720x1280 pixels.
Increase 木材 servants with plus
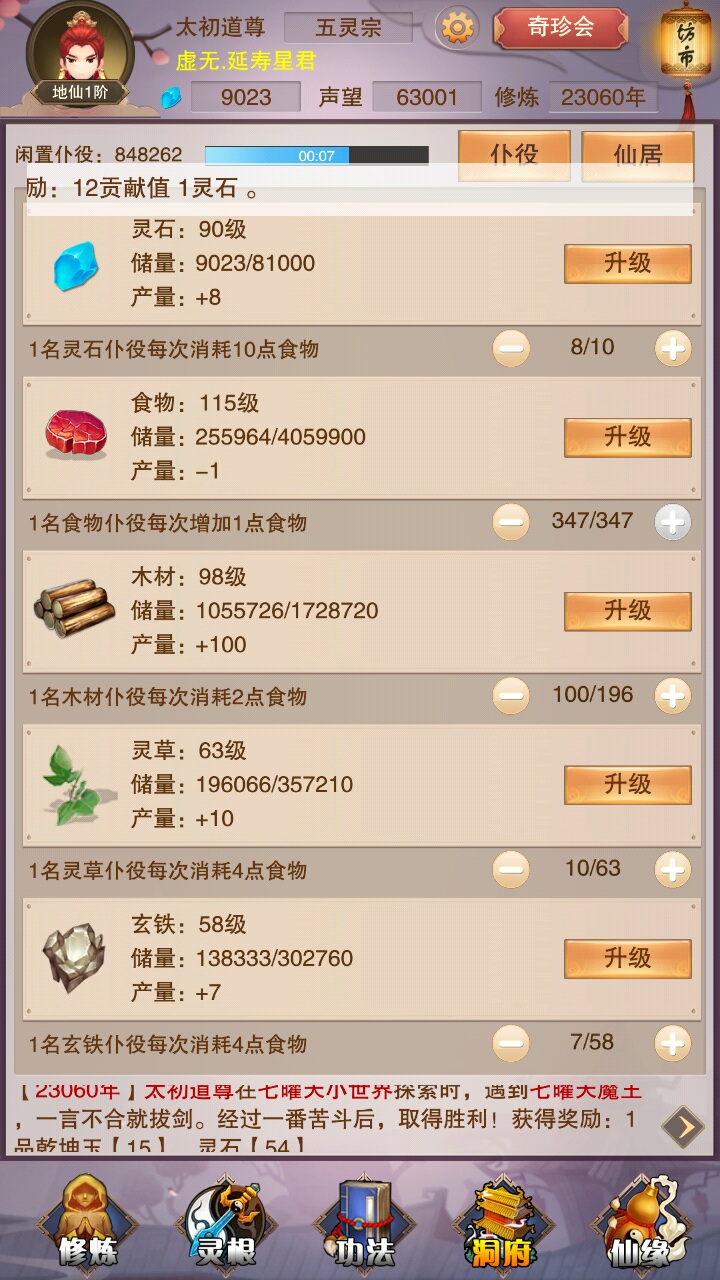click(x=672, y=695)
